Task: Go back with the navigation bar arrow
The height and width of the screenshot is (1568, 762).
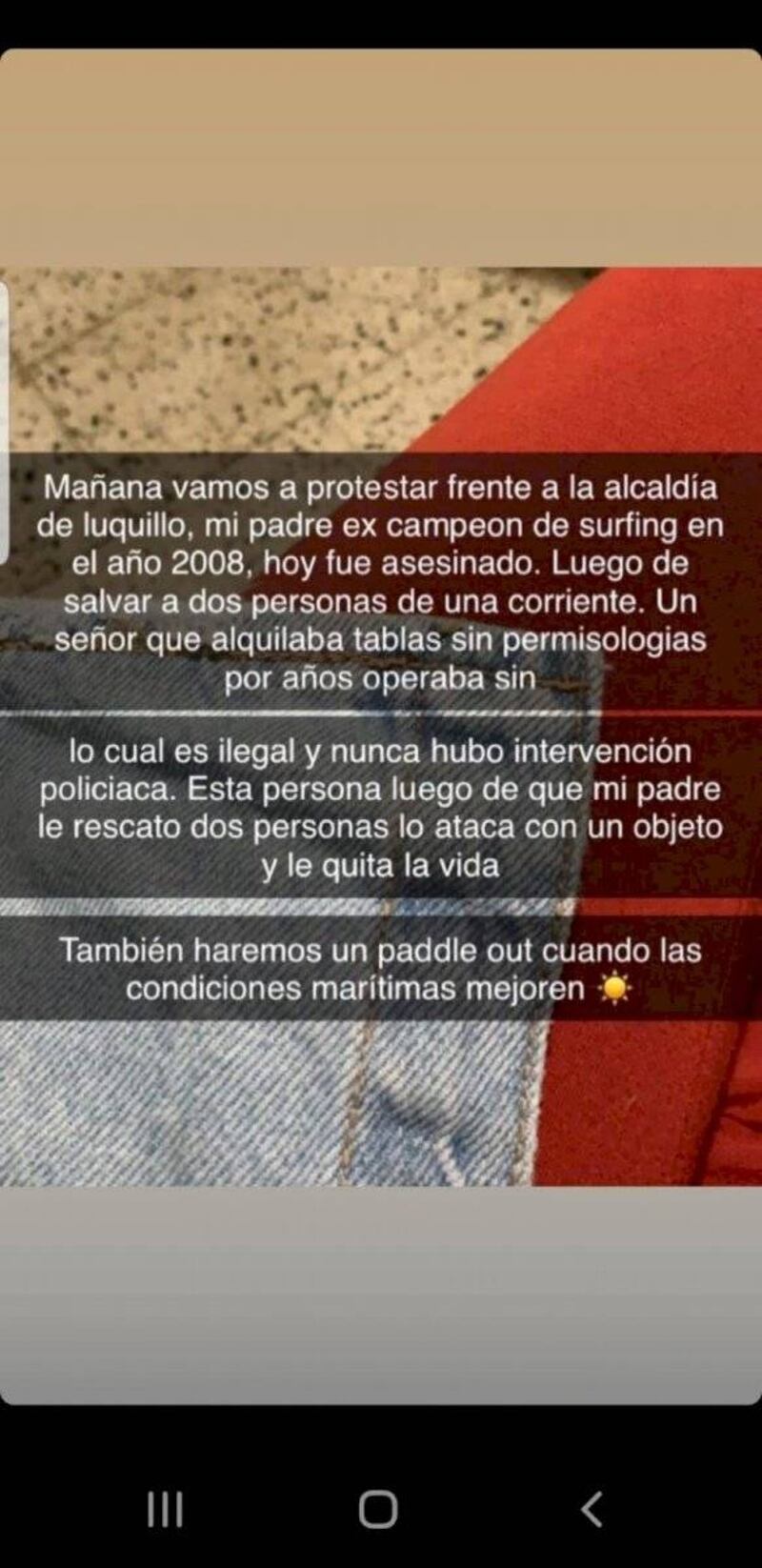Action: [592, 1509]
